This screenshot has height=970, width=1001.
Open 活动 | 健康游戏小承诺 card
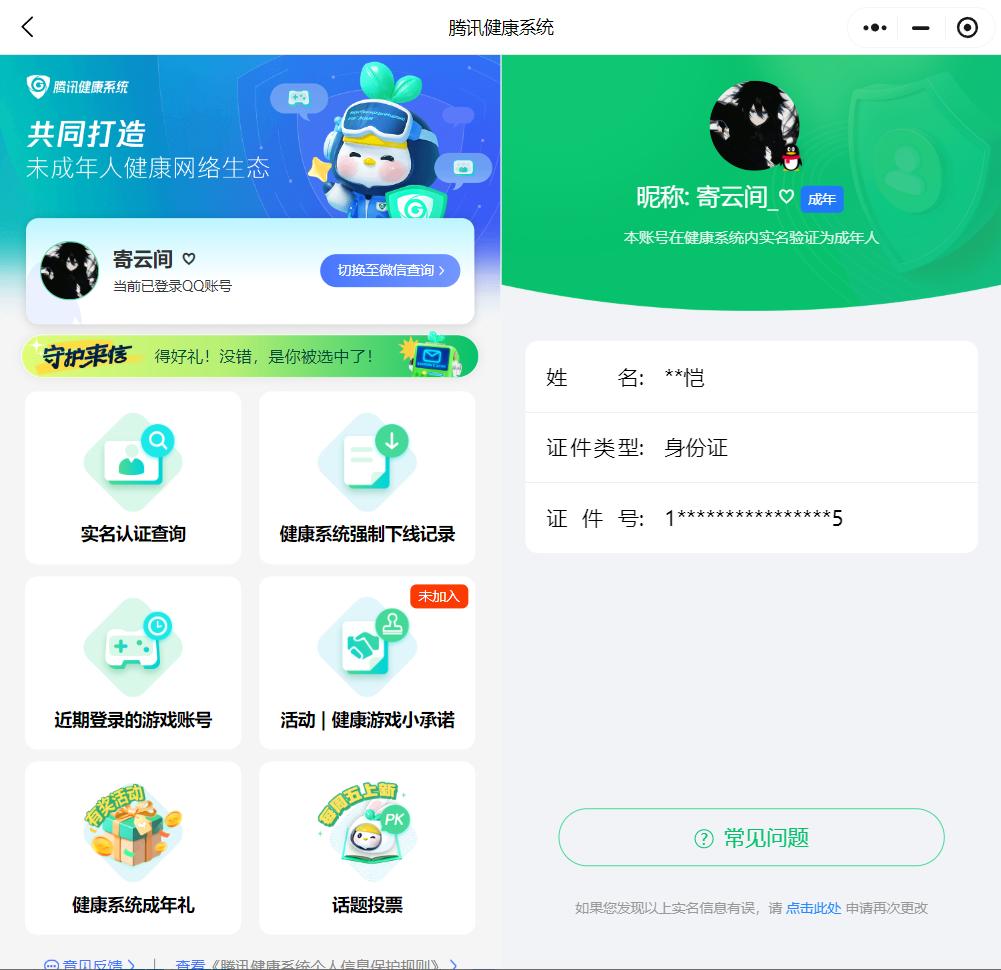(367, 663)
